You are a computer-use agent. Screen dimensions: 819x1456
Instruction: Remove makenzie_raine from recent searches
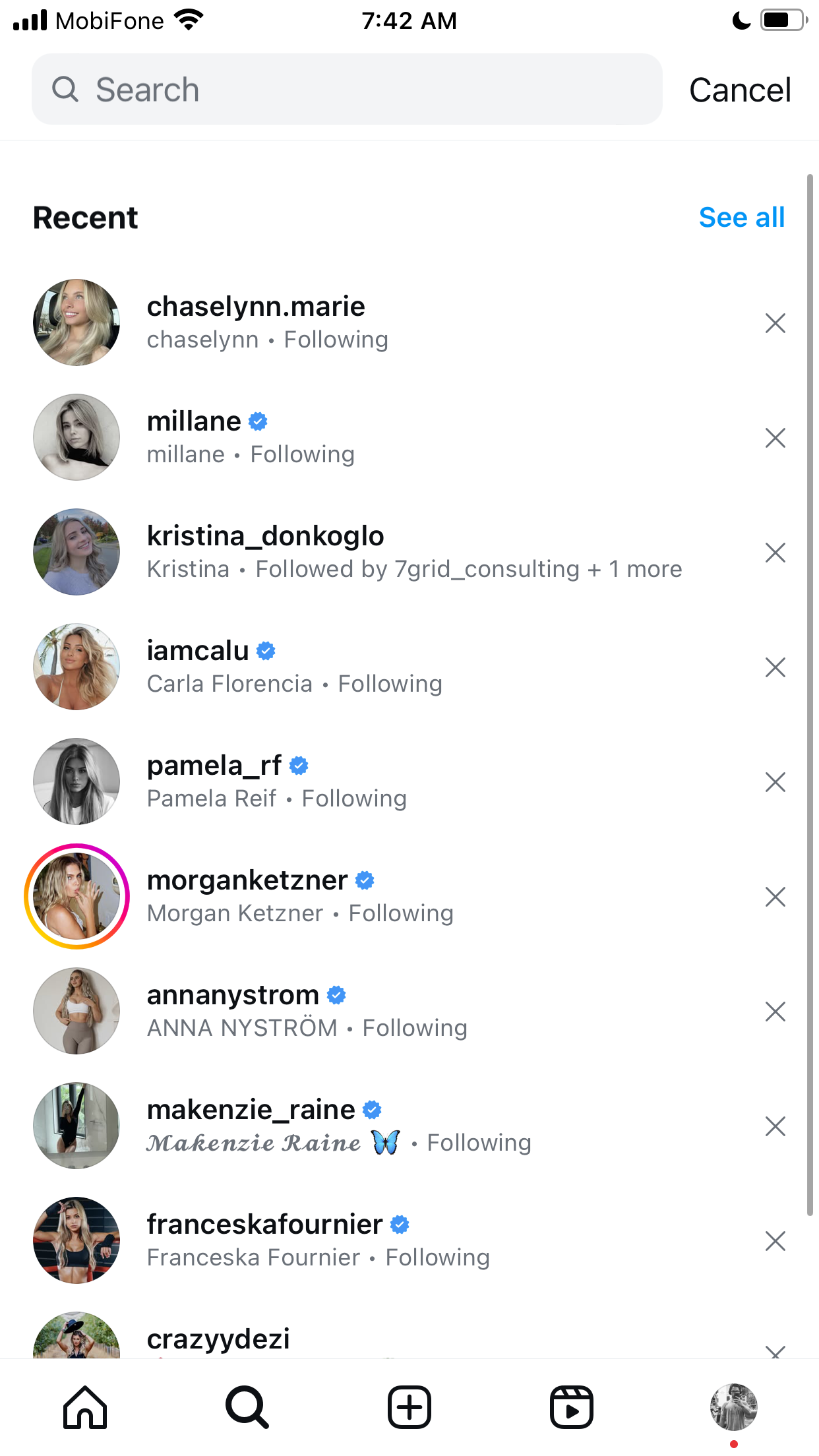point(775,1126)
